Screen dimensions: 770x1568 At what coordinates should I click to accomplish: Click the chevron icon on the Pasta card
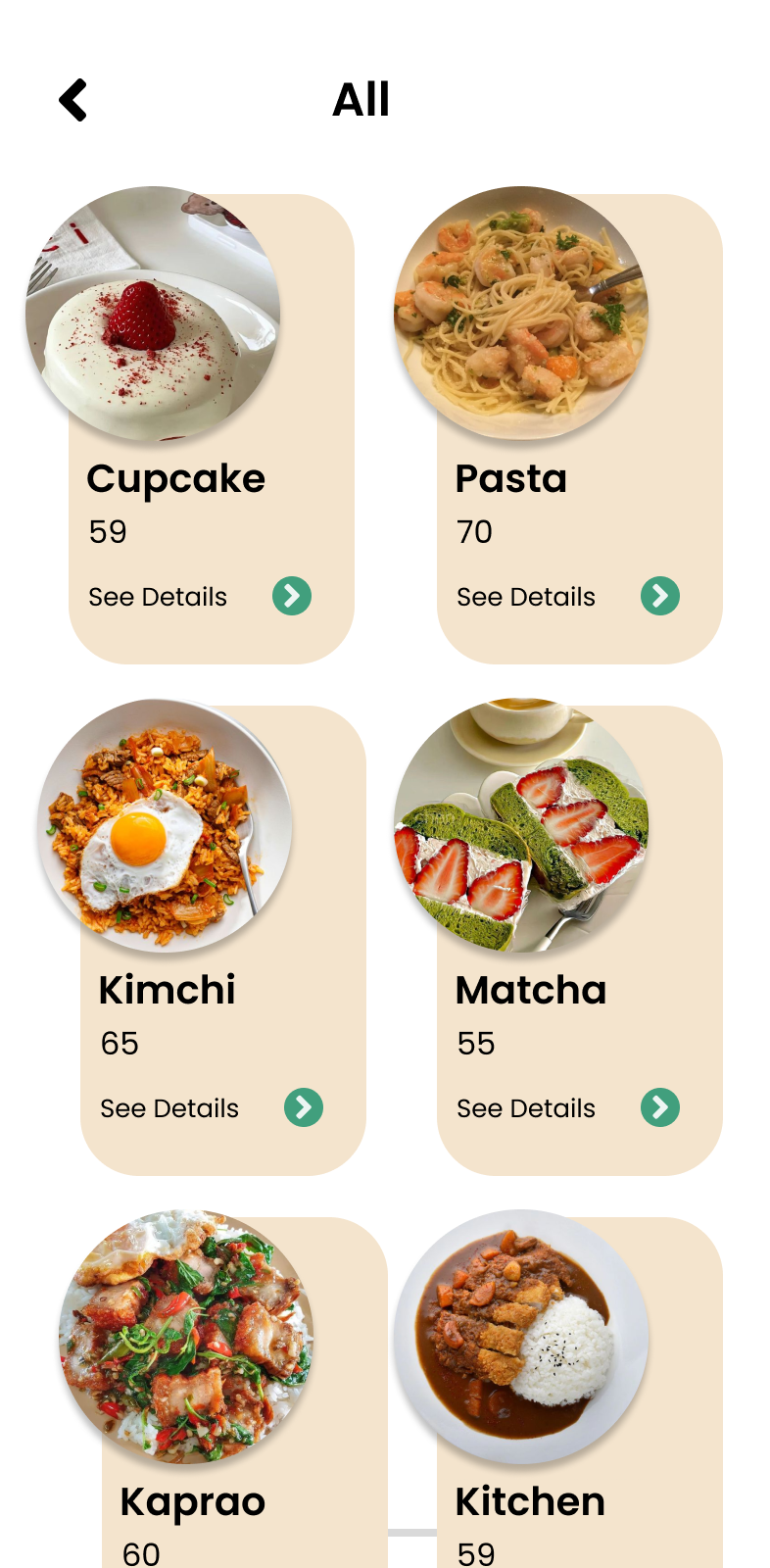(x=660, y=596)
